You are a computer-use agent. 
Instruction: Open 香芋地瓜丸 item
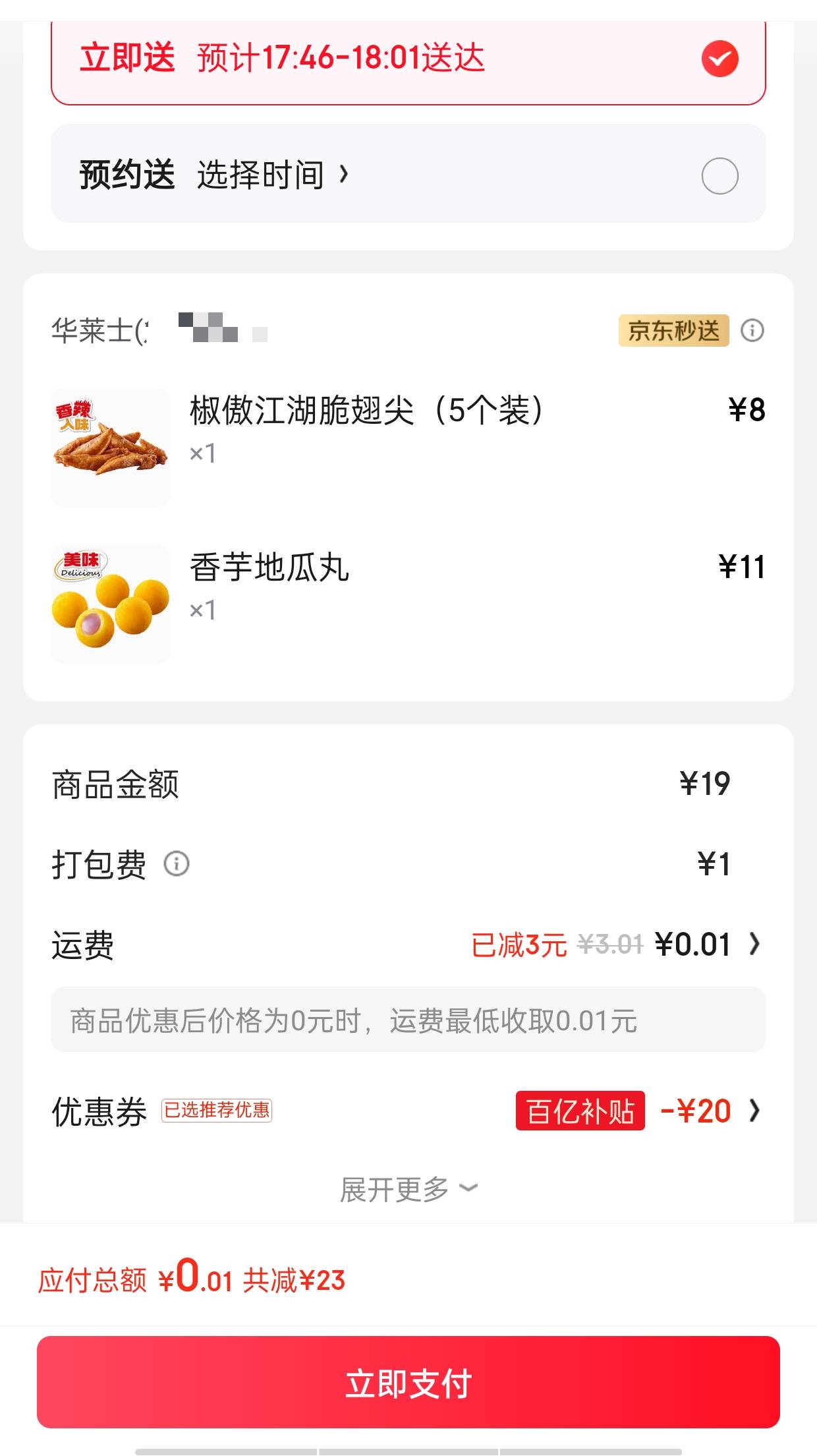coord(269,568)
